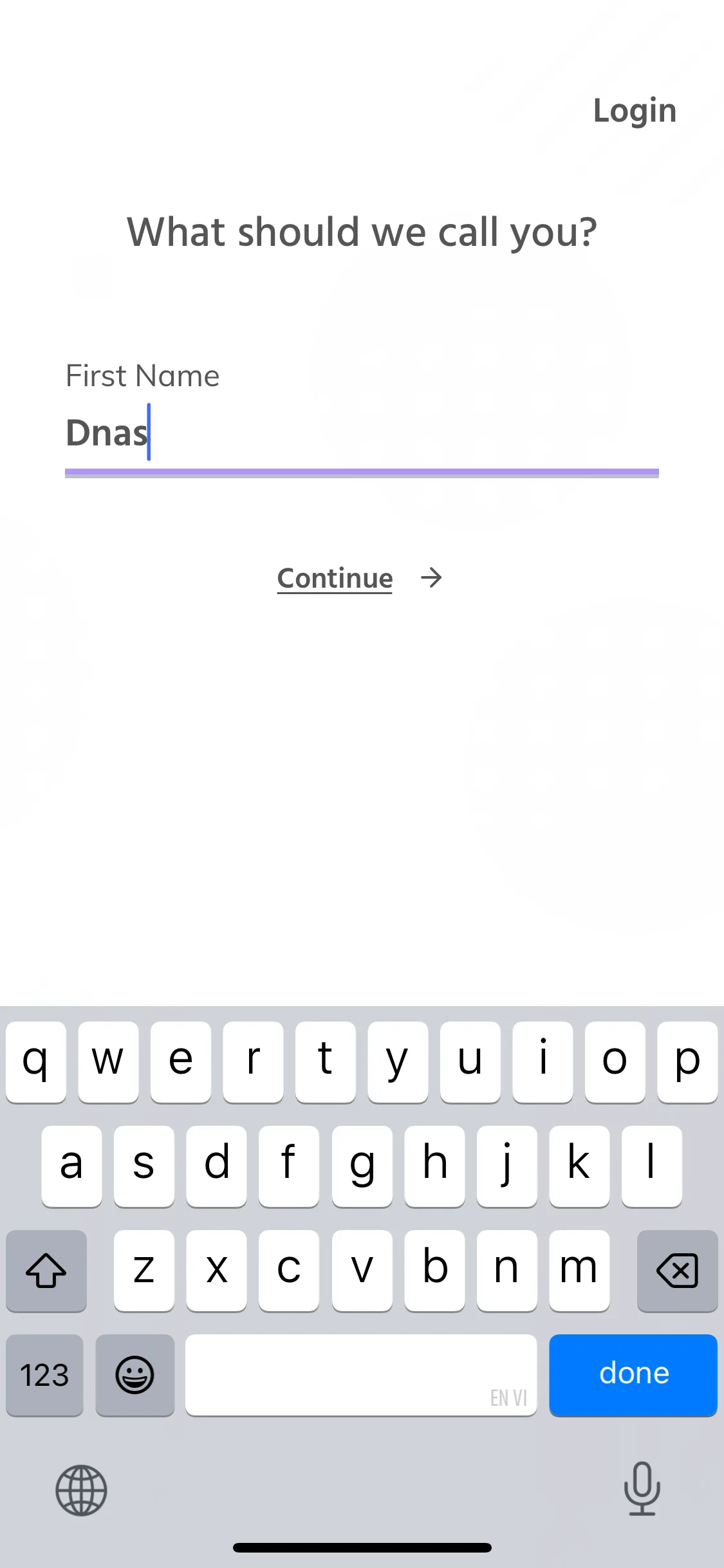Tap the Login link
Viewport: 724px width, 1568px height.
[635, 111]
